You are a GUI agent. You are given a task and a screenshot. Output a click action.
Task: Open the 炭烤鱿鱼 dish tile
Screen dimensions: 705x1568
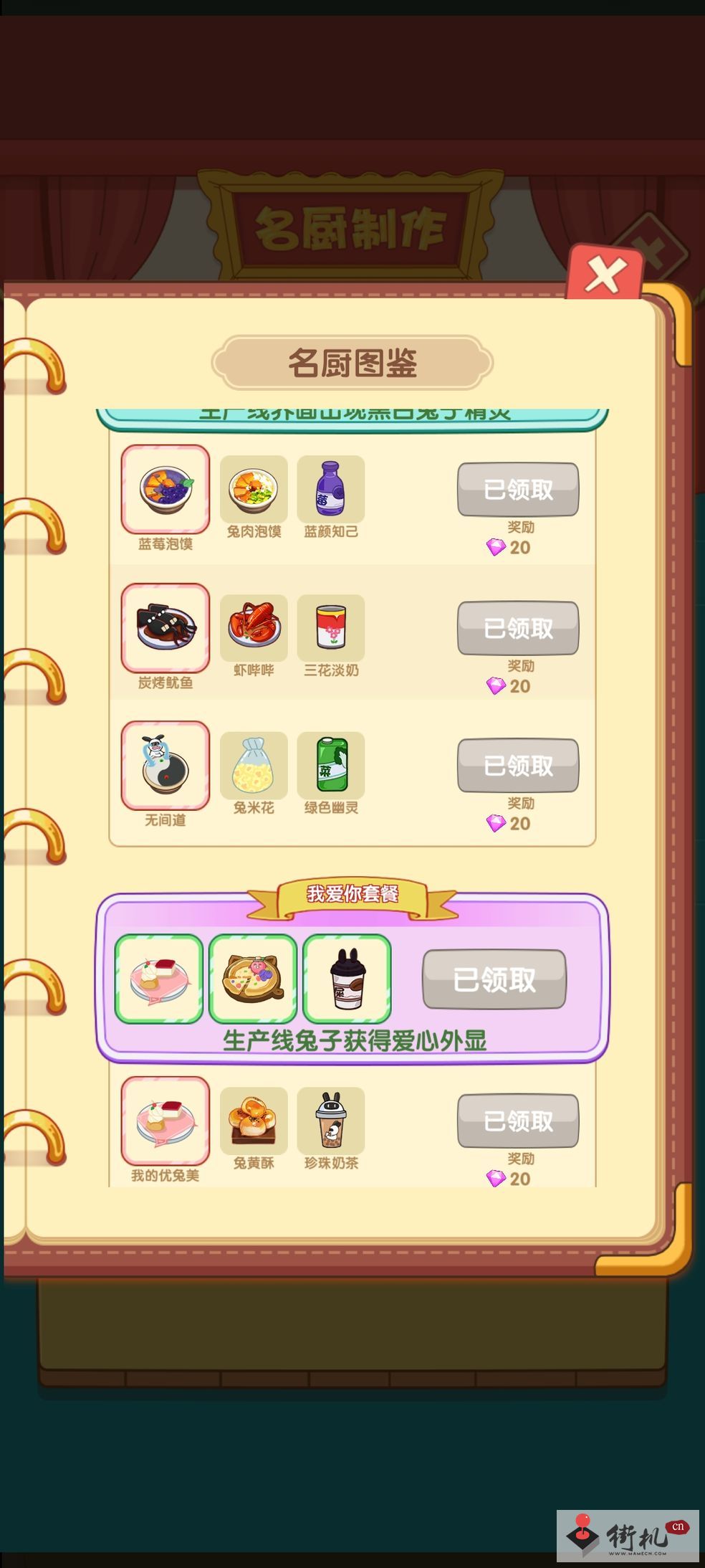[166, 627]
